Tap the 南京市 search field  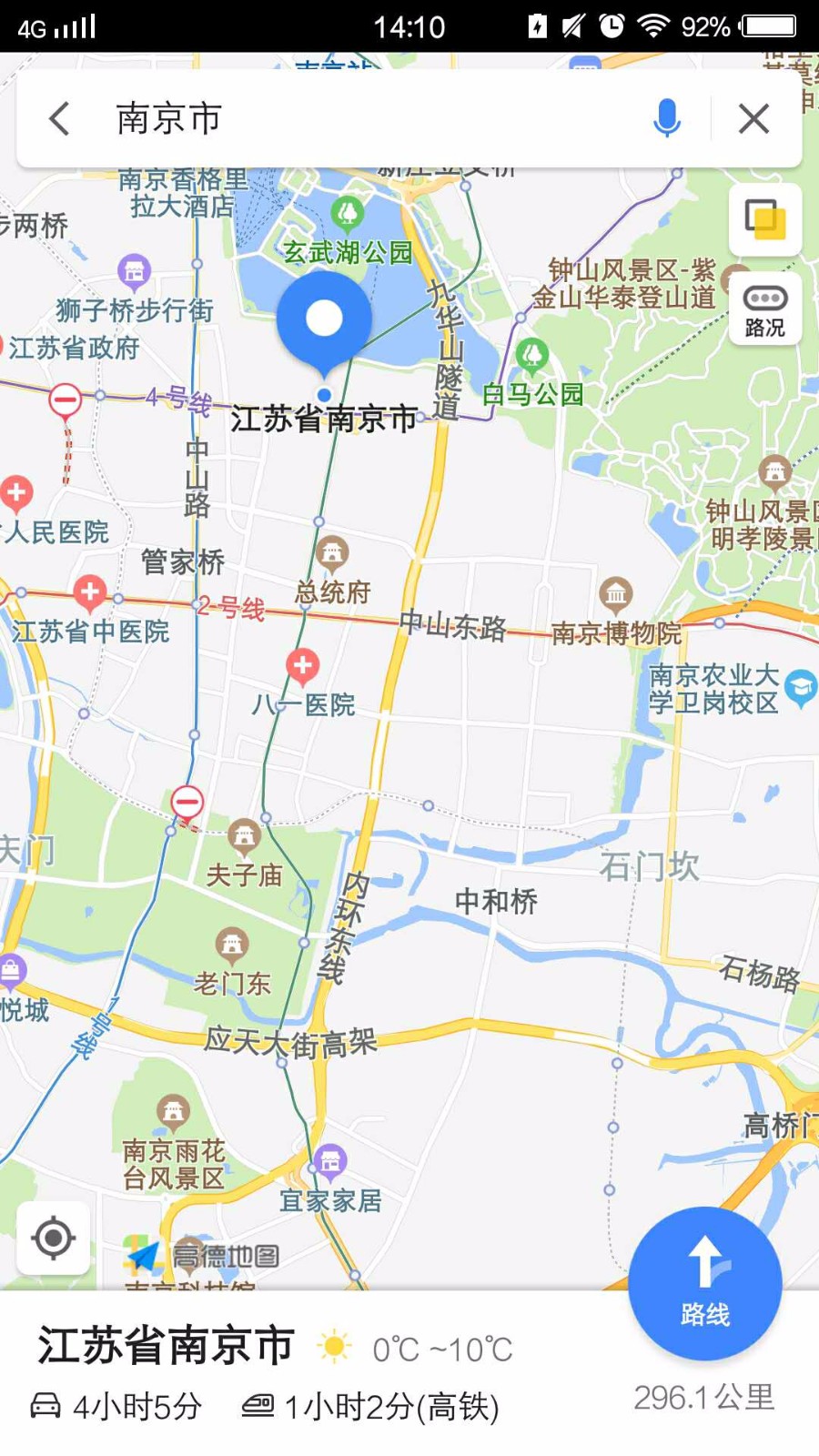click(364, 119)
